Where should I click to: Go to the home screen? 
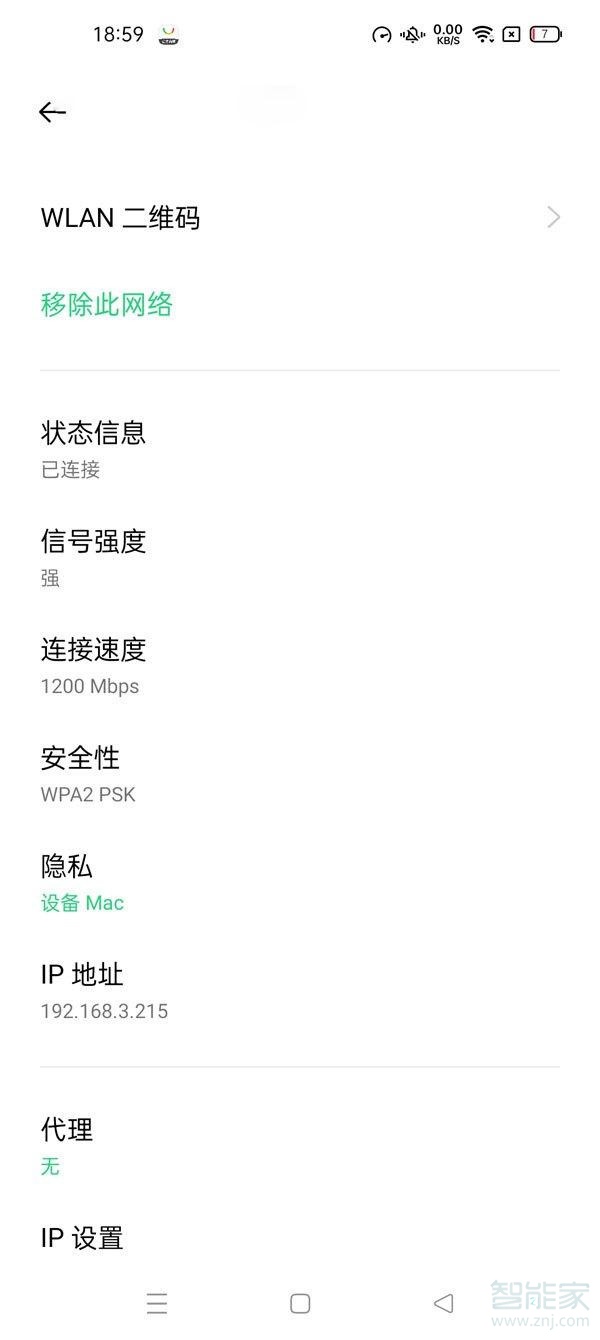click(300, 1303)
